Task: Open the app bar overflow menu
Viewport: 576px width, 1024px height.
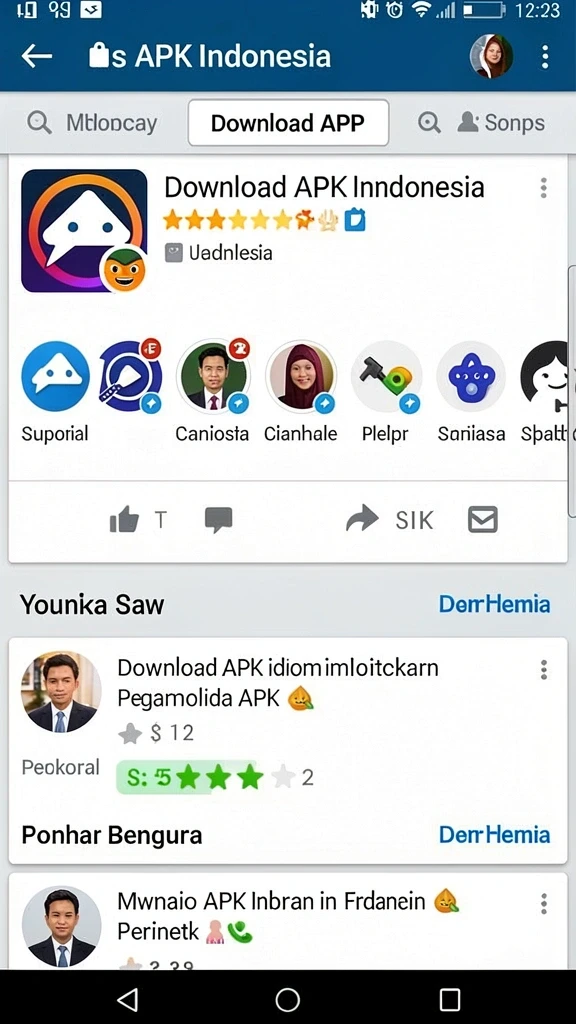Action: pos(545,57)
